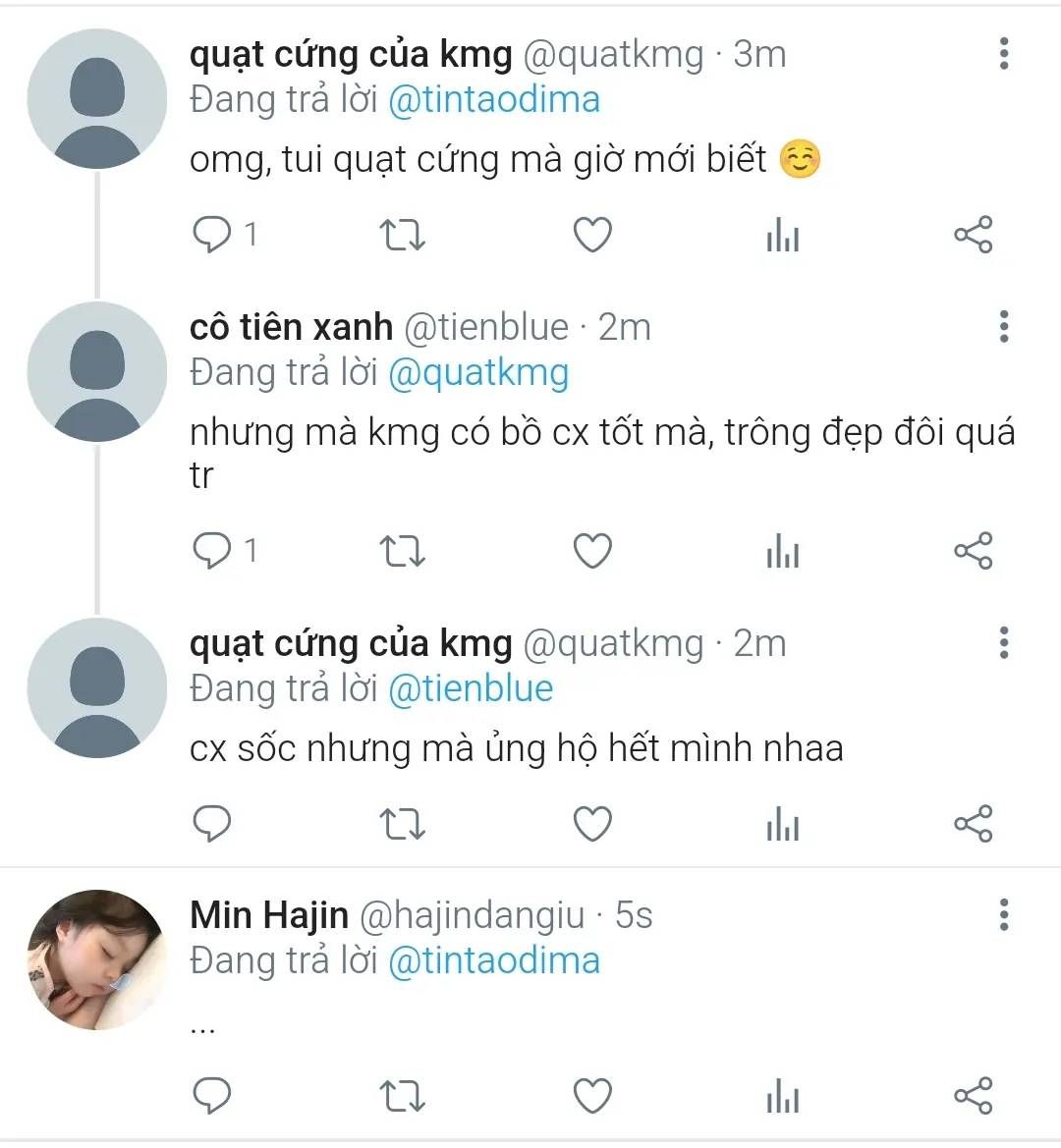Reply to the 'cx sốc nhưng mà' tweet

tap(211, 824)
